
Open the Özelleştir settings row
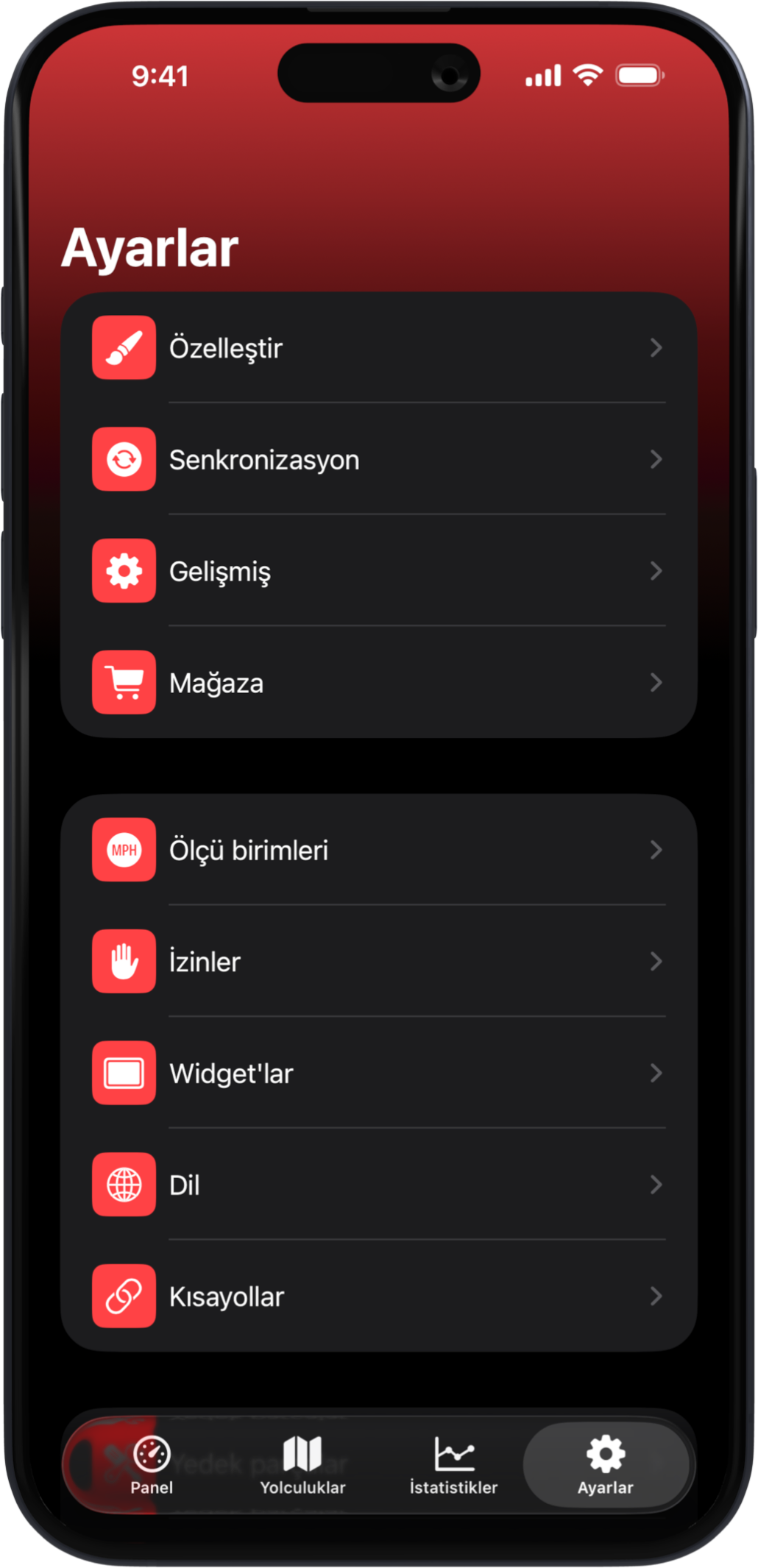(378, 348)
